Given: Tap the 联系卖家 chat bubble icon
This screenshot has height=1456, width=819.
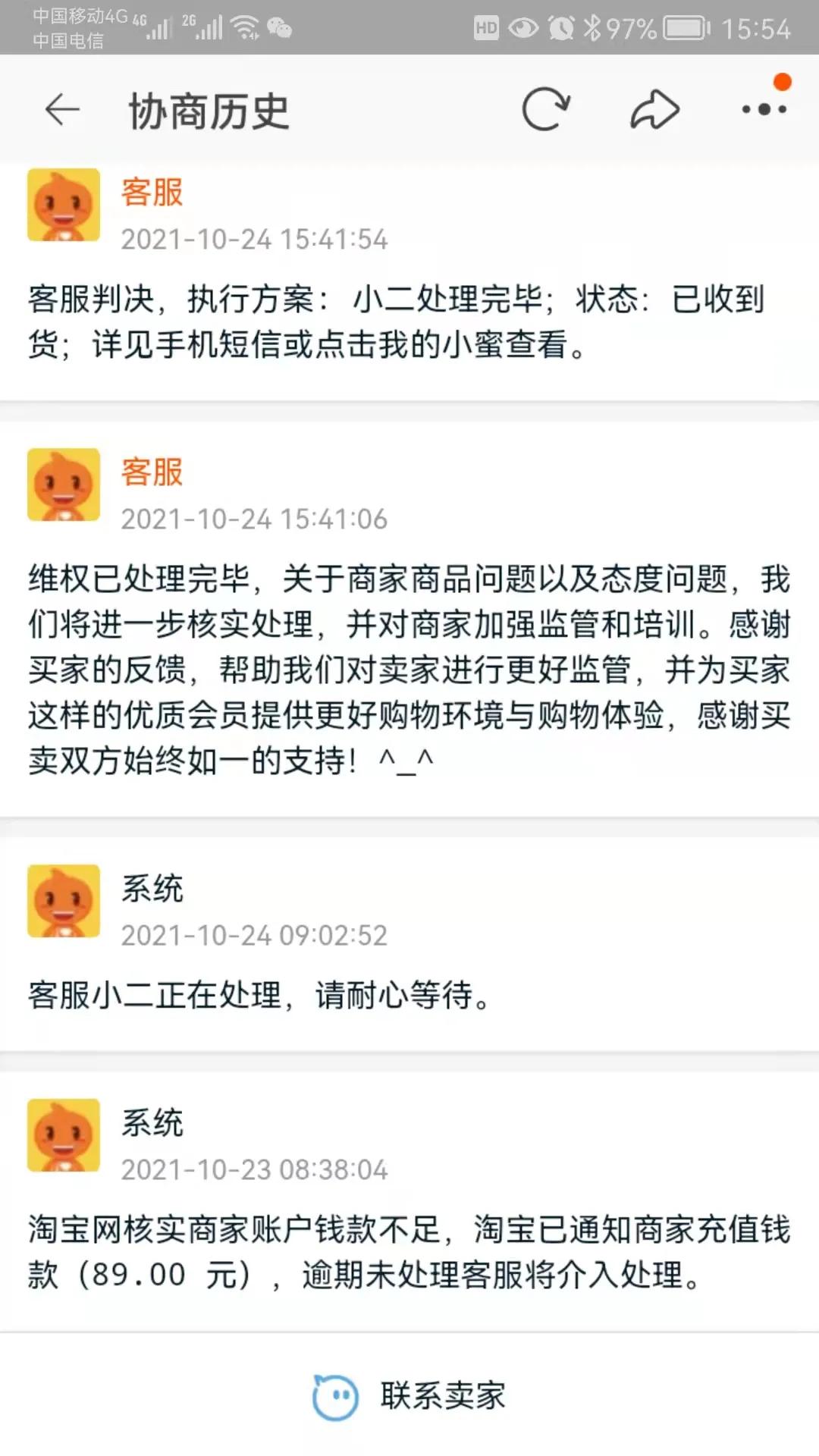Looking at the screenshot, I should click(x=336, y=1392).
